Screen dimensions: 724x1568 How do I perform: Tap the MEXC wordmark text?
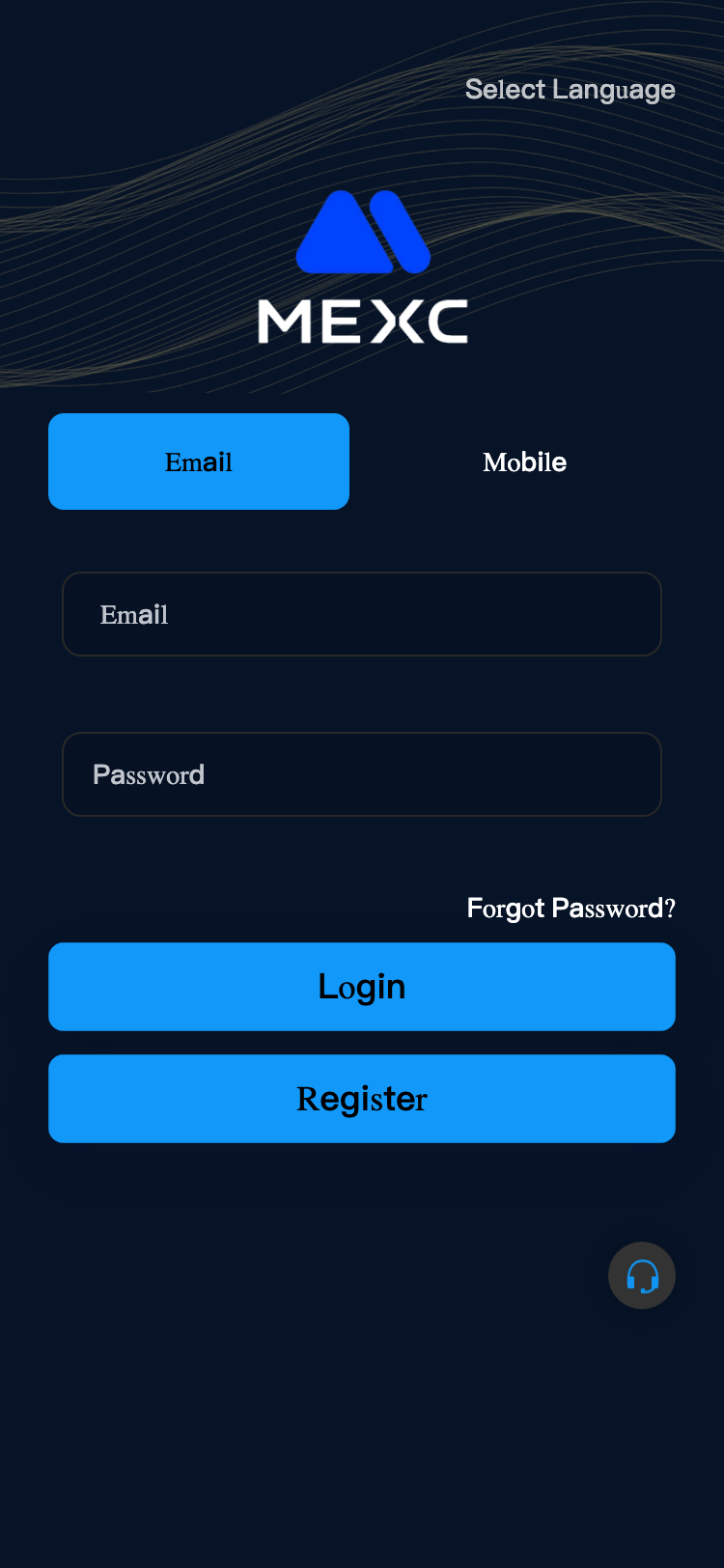[x=362, y=319]
